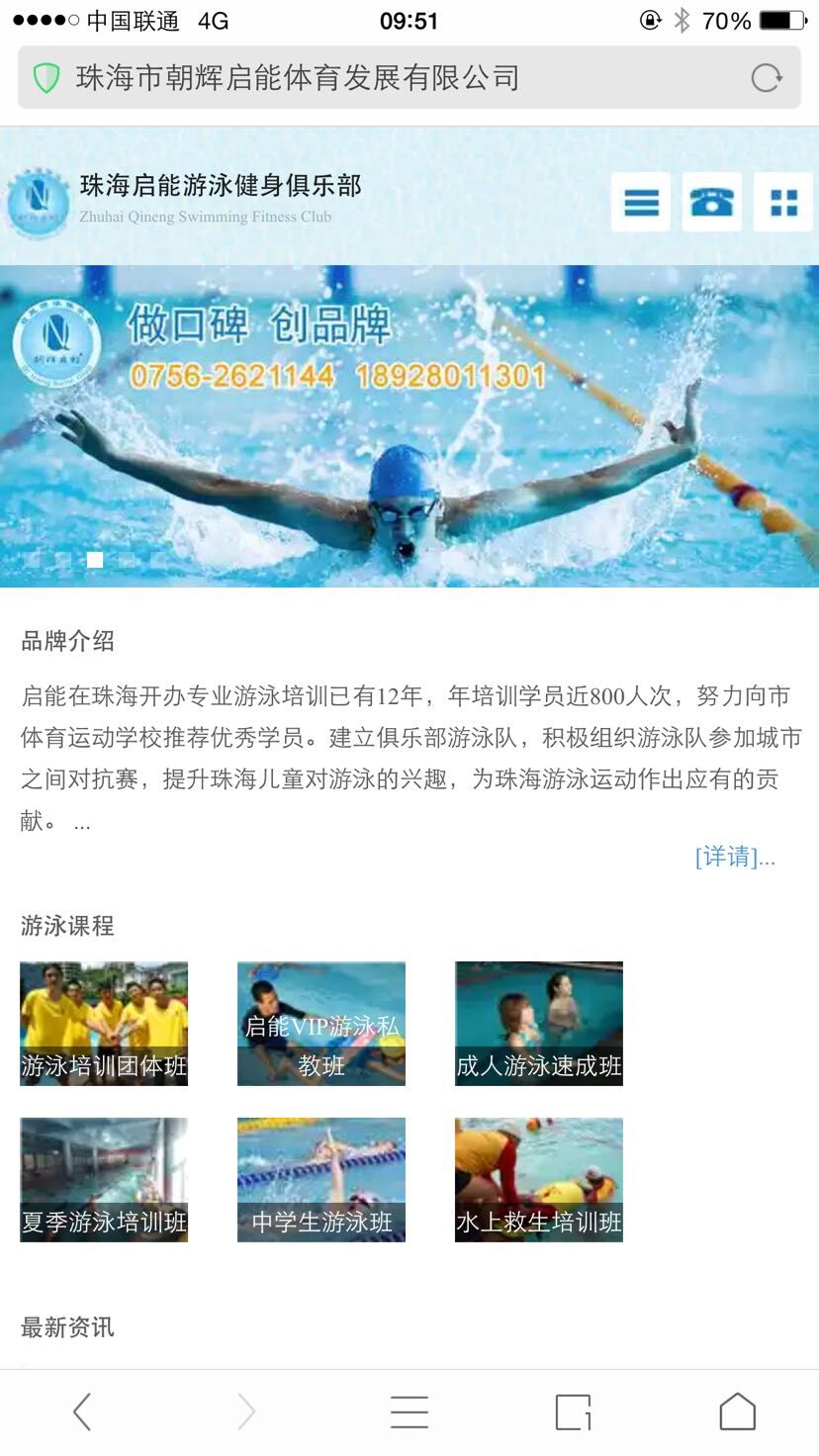
Task: Reload the page with the refresh icon
Action: coord(766,78)
